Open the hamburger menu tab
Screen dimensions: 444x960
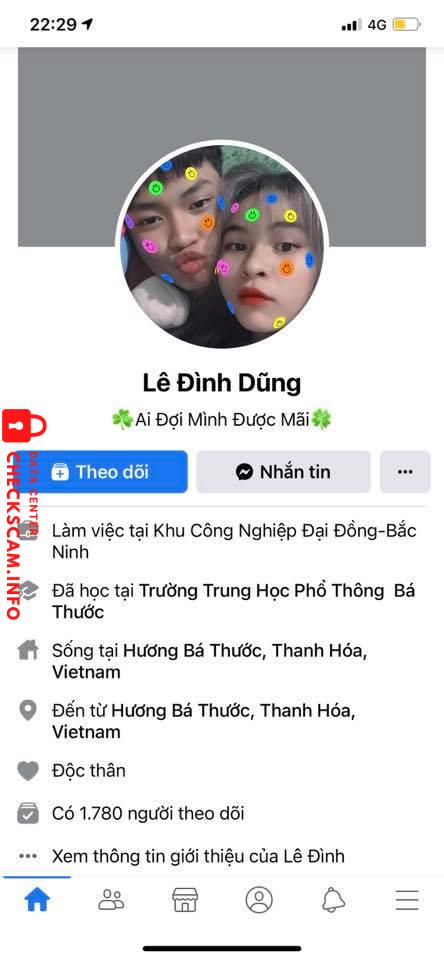(407, 900)
